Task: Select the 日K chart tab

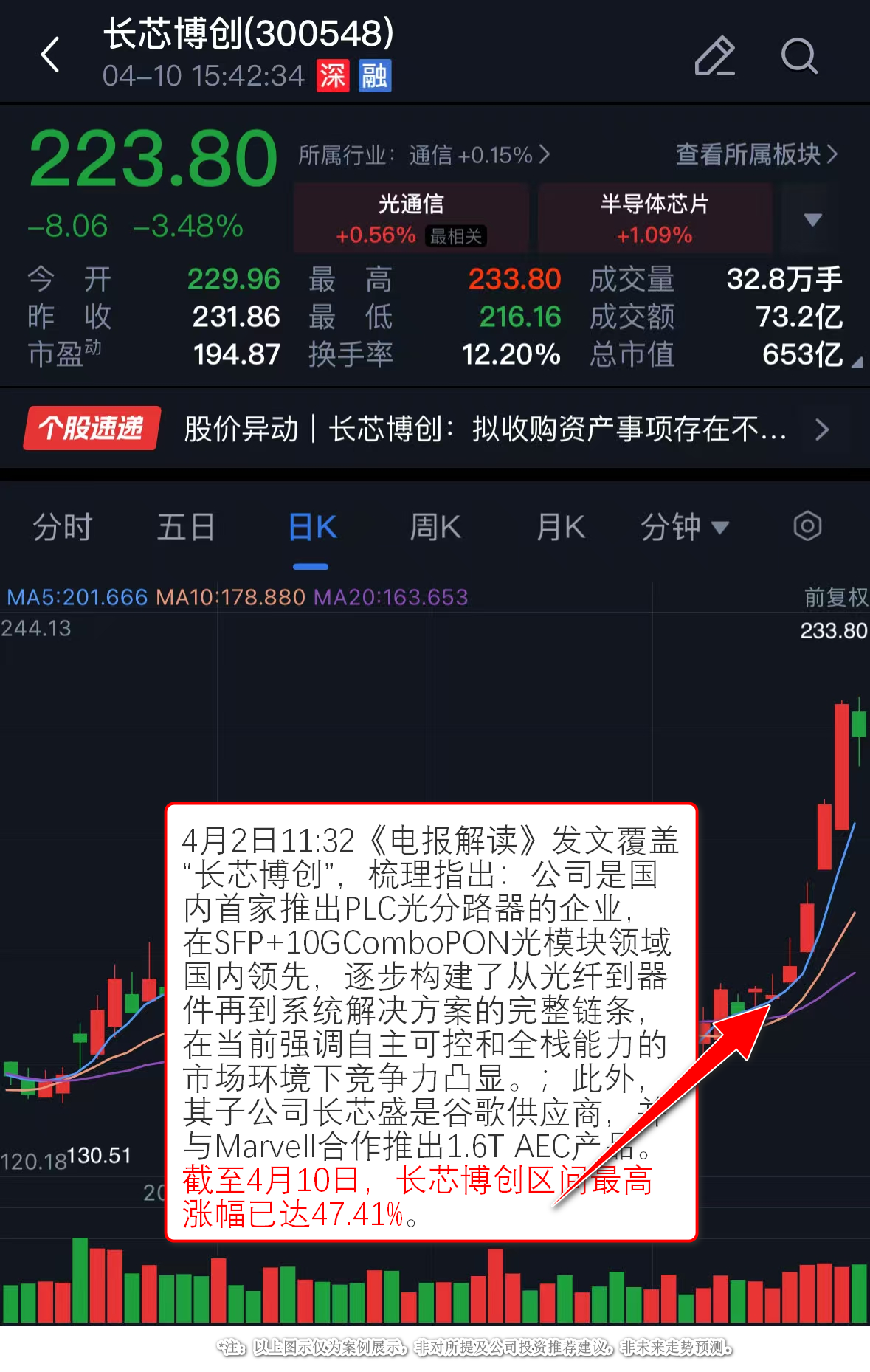Action: (x=311, y=528)
